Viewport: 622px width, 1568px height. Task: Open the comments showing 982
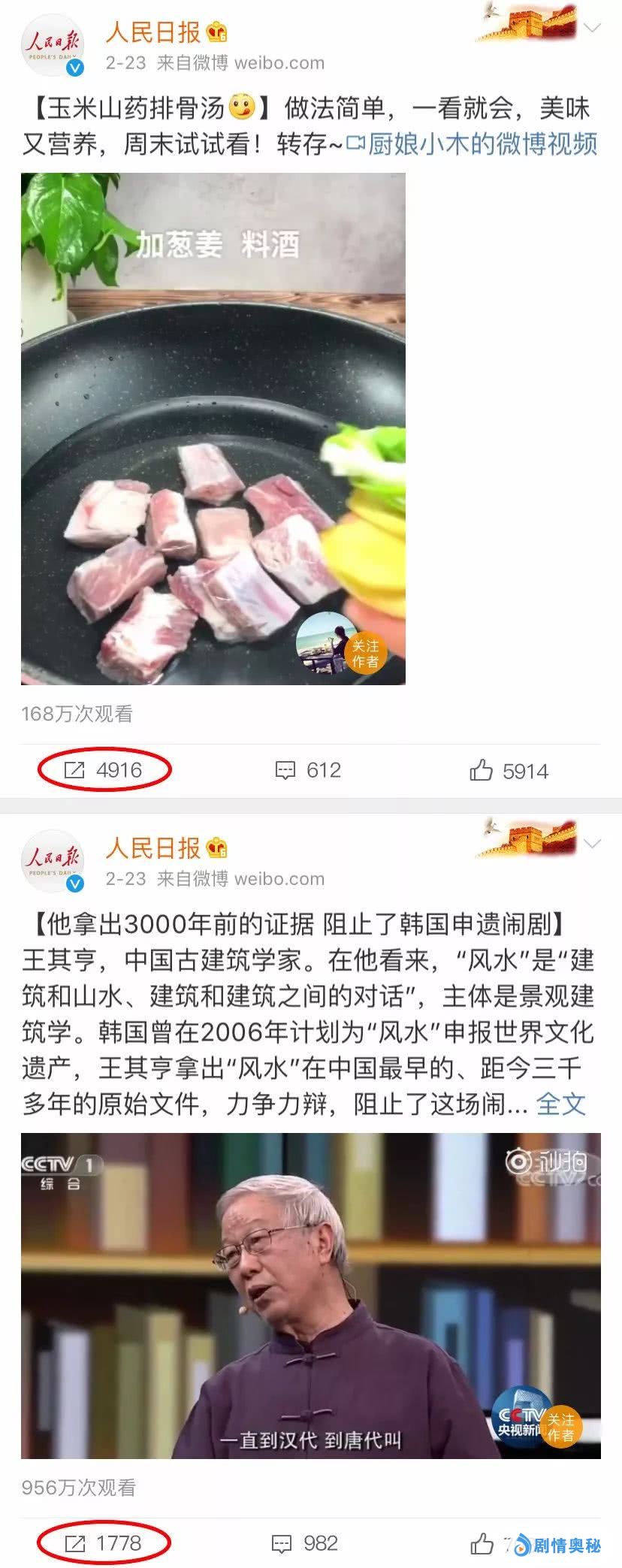click(305, 1543)
